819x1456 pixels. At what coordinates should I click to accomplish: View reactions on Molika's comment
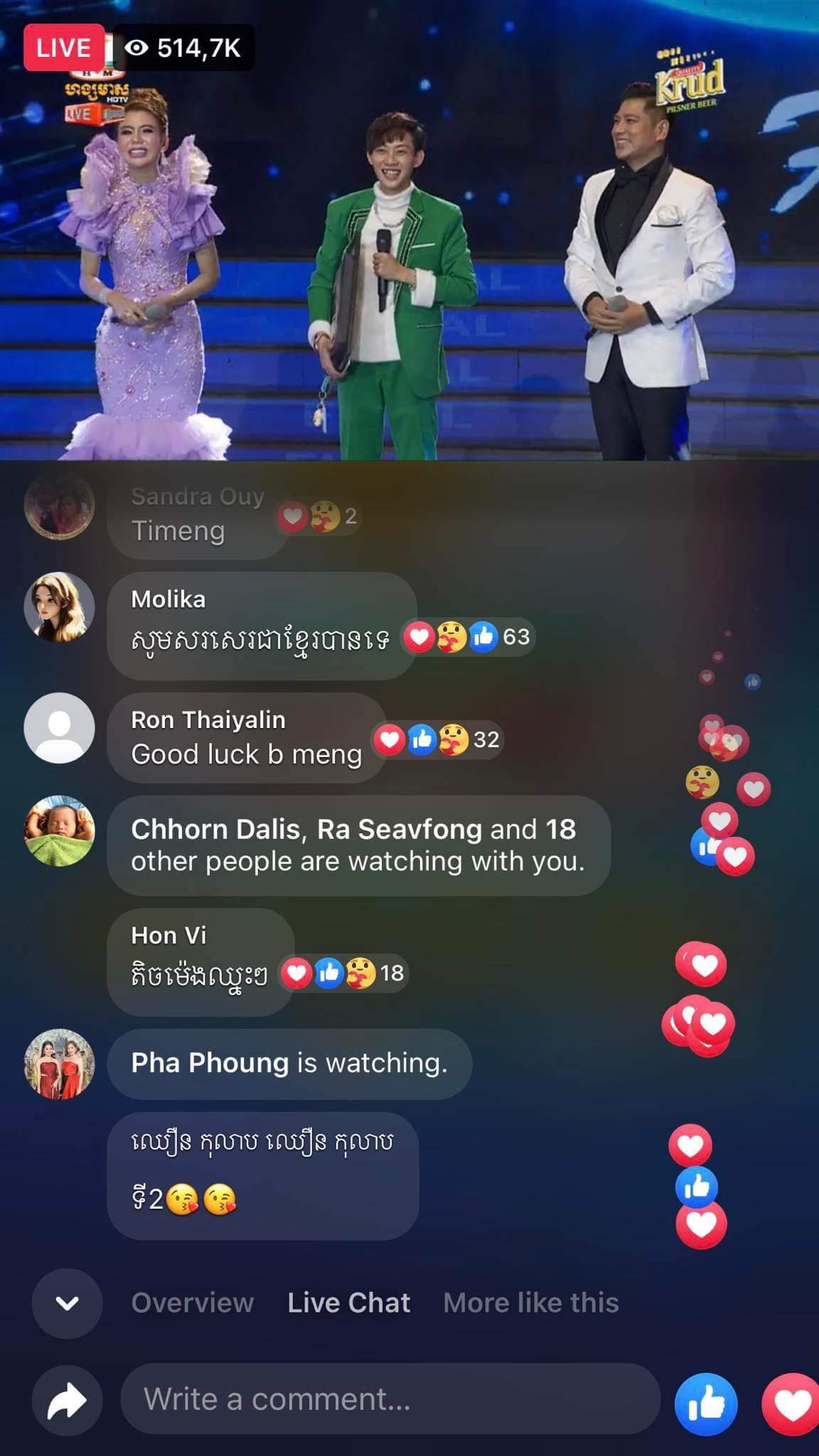pyautogui.click(x=468, y=636)
